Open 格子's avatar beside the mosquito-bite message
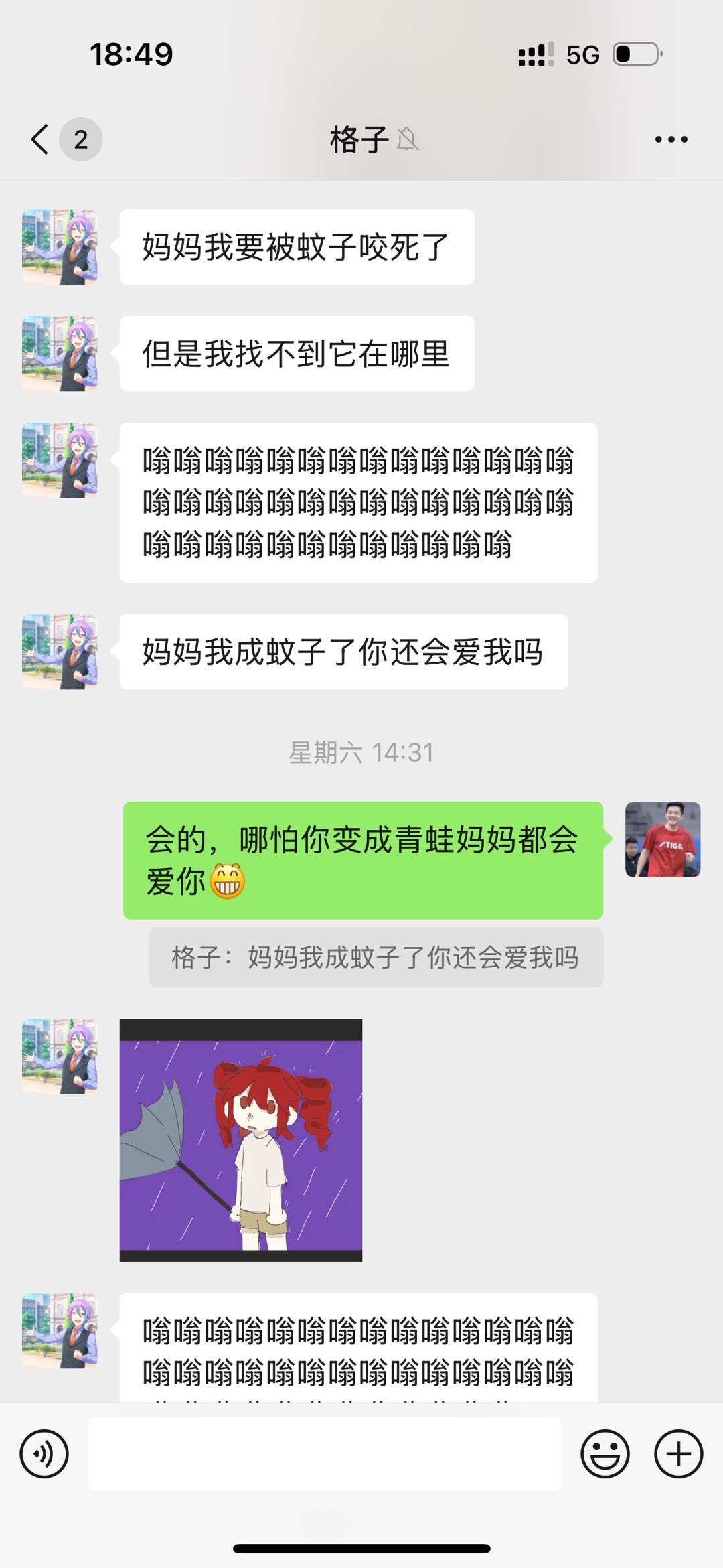 [x=60, y=247]
